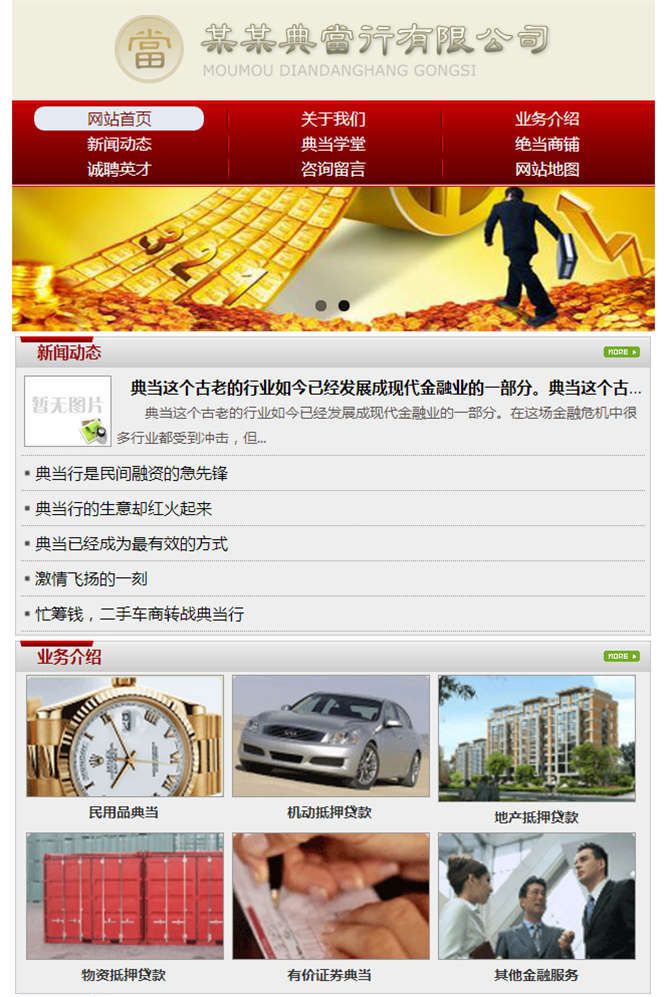Open 网站地图
Screen dimensions: 666x997
pos(547,169)
